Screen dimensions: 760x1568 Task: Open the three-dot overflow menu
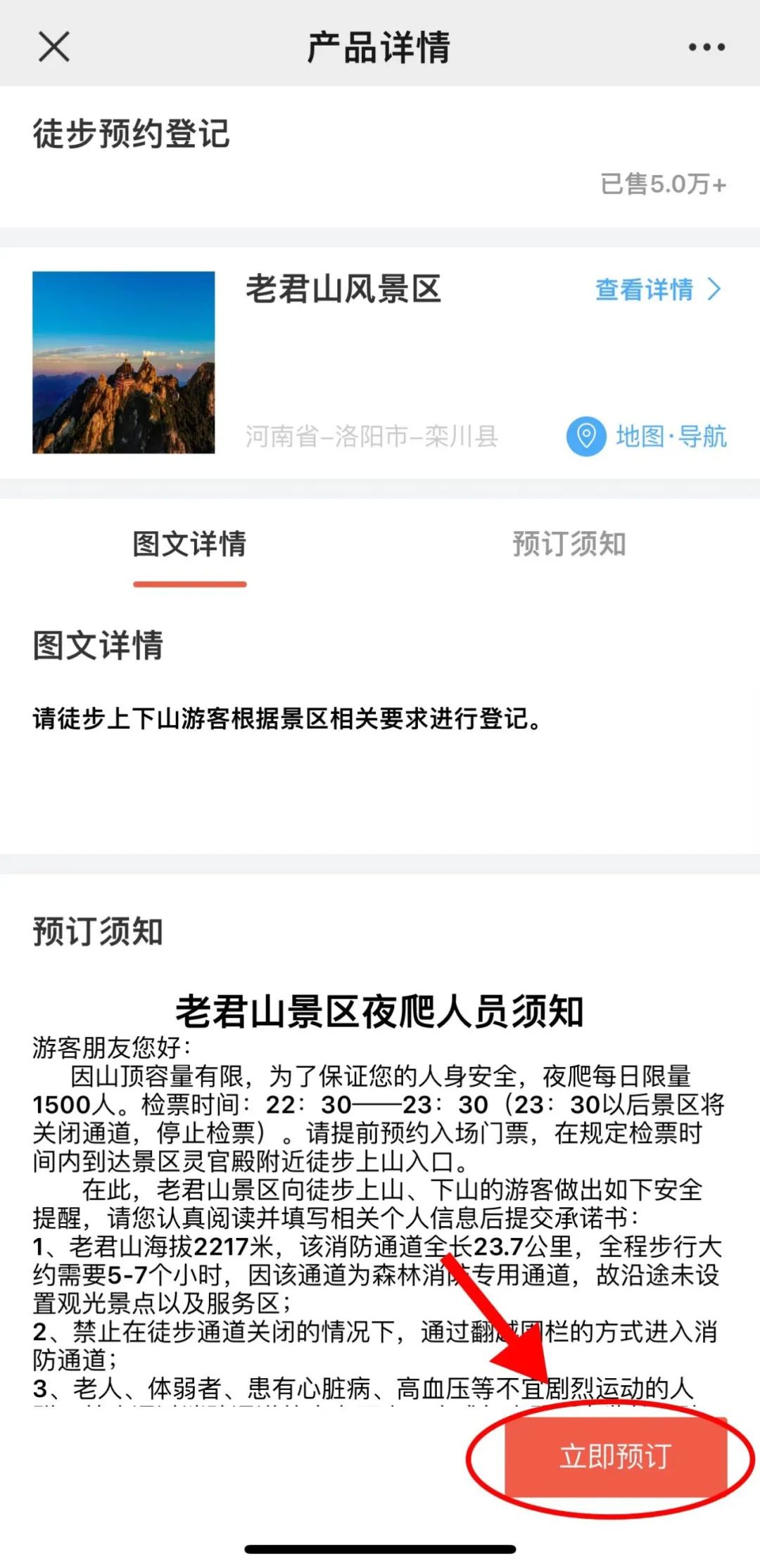[x=706, y=47]
